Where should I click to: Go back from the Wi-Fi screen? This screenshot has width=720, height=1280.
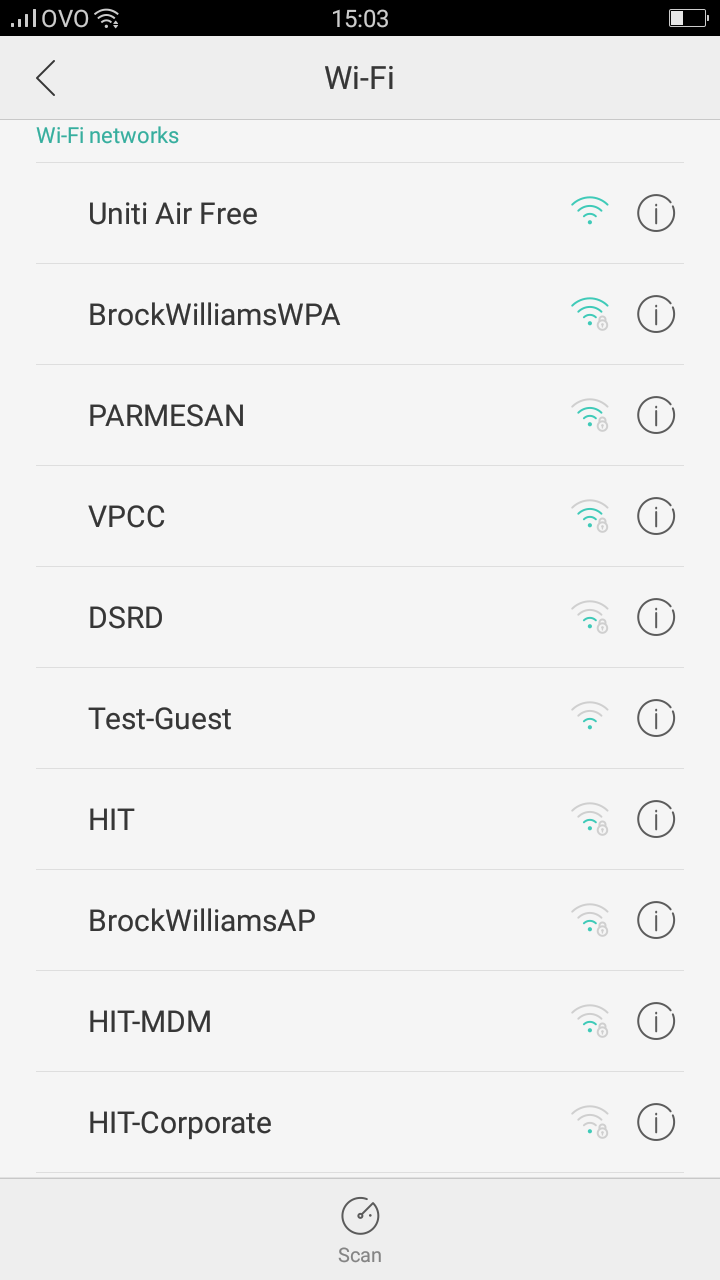46,78
